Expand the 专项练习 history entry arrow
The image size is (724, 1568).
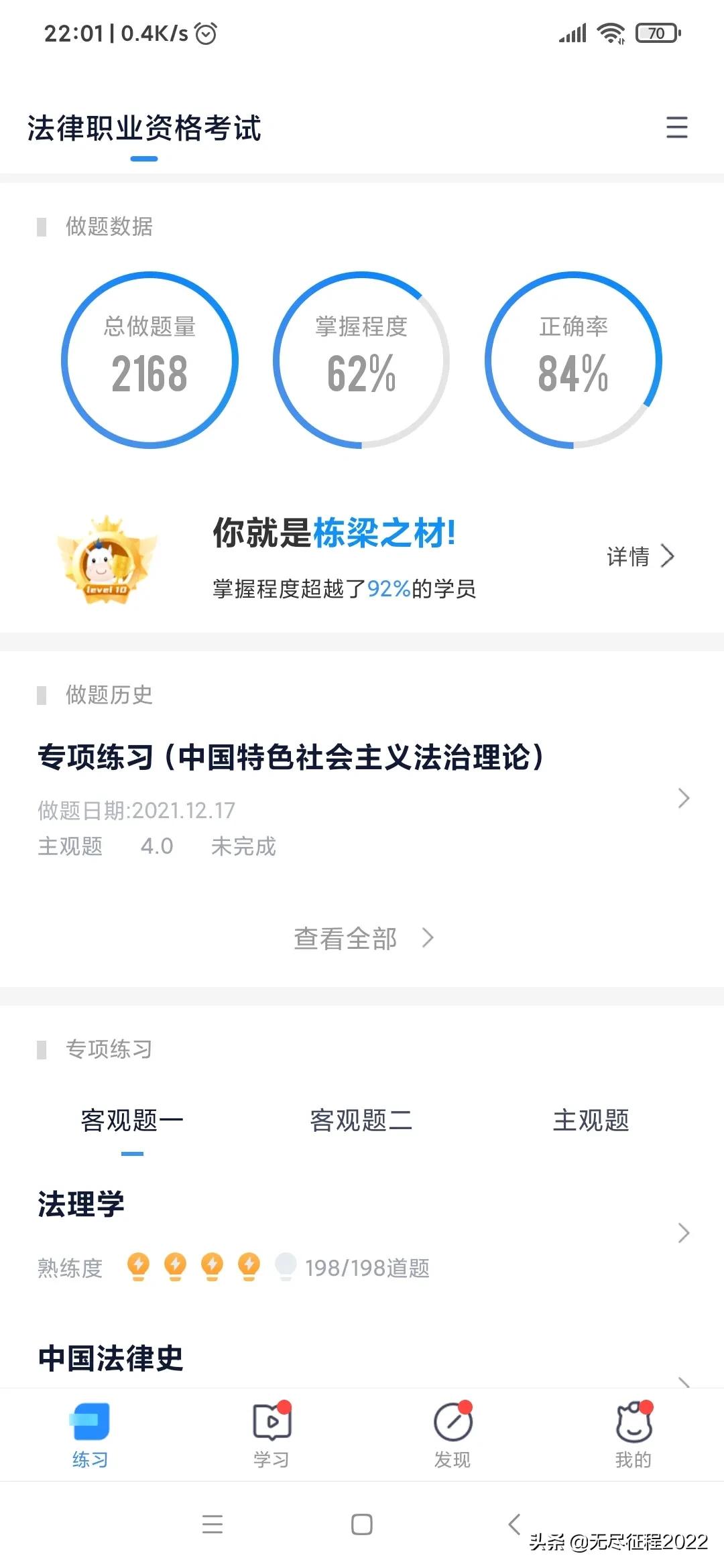click(683, 799)
